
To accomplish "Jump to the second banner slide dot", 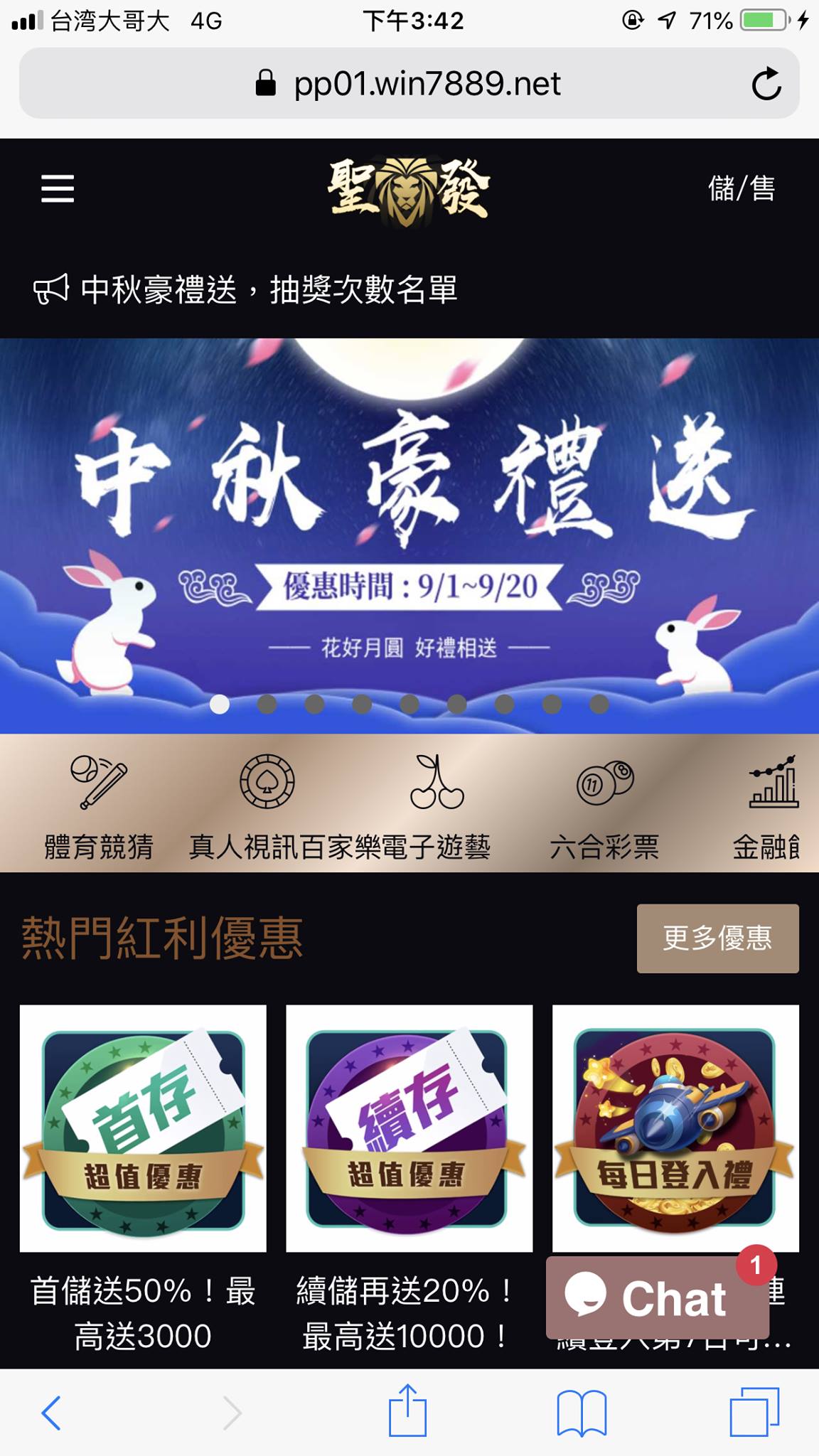I will point(267,704).
